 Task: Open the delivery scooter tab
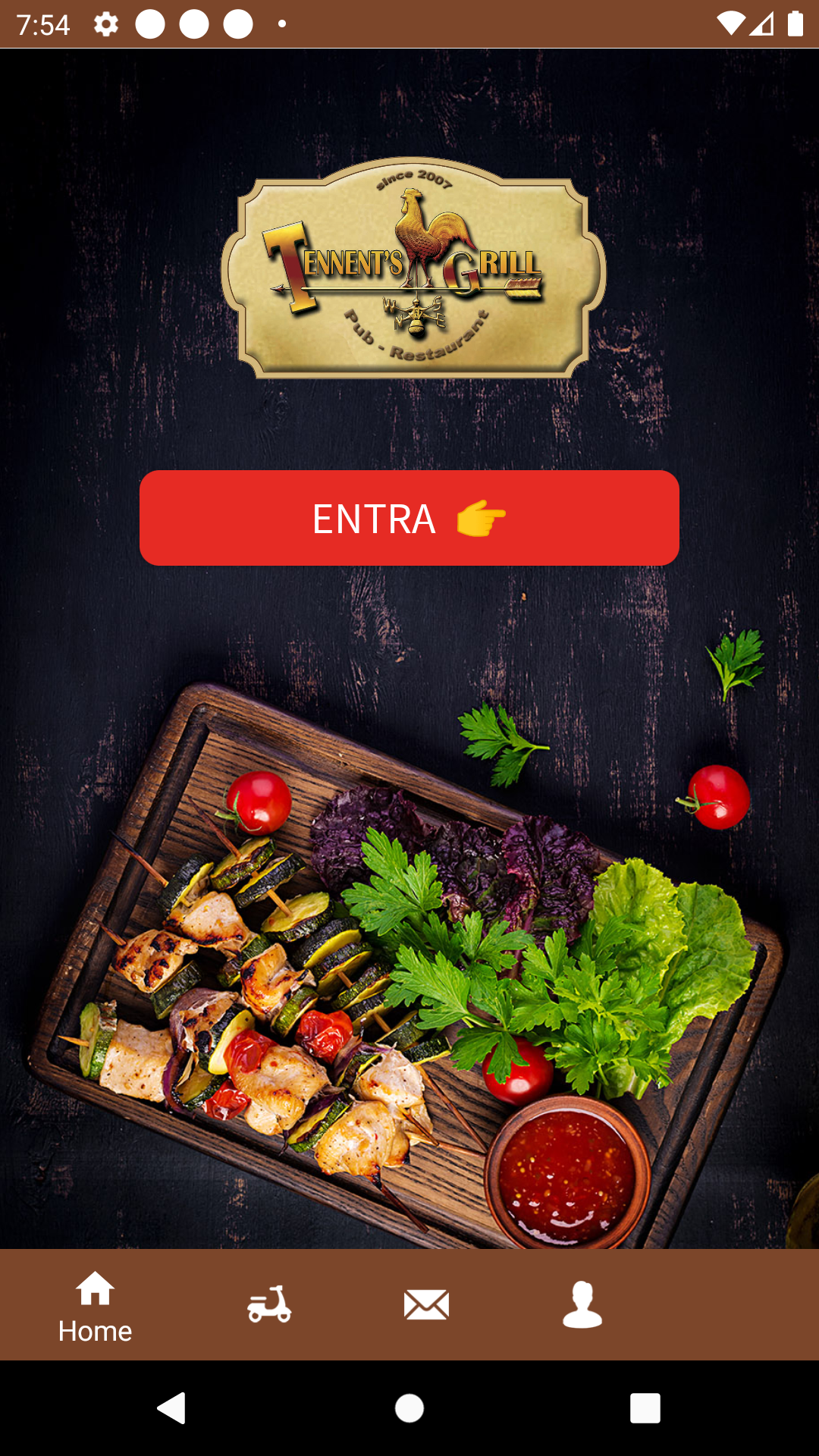[269, 1304]
